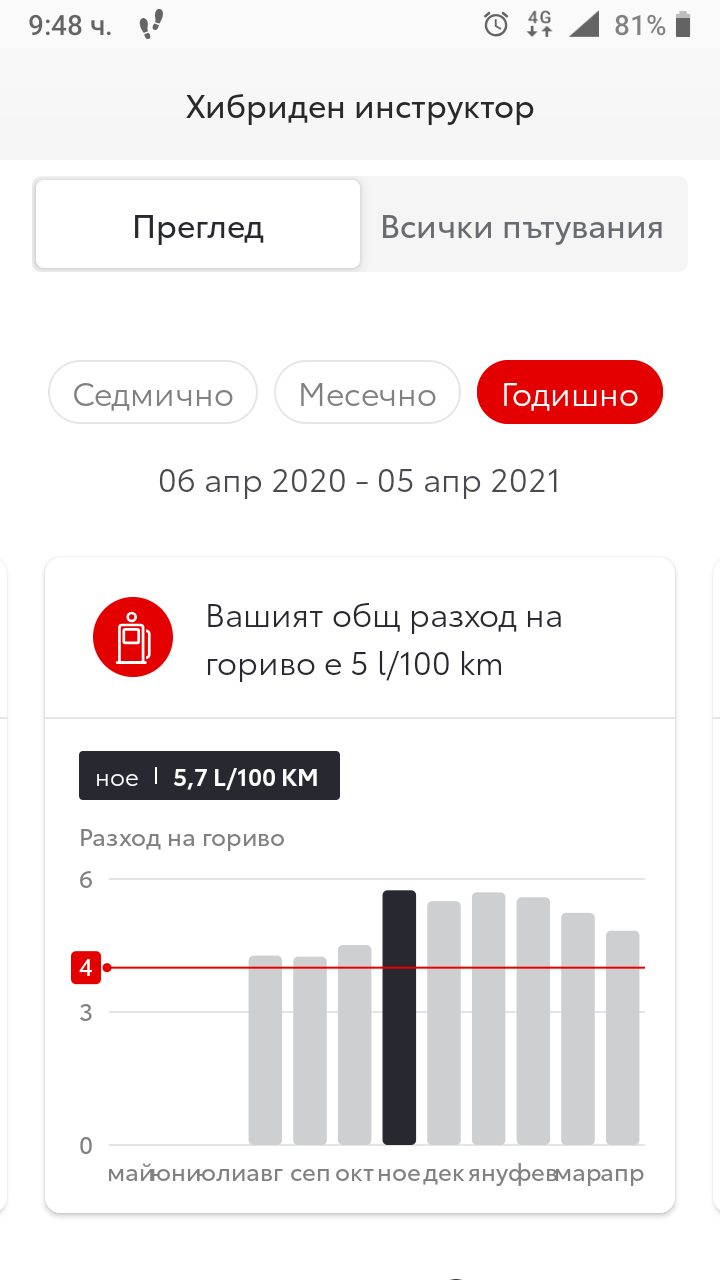Tap the авг bar in fuel chart

tap(265, 1050)
